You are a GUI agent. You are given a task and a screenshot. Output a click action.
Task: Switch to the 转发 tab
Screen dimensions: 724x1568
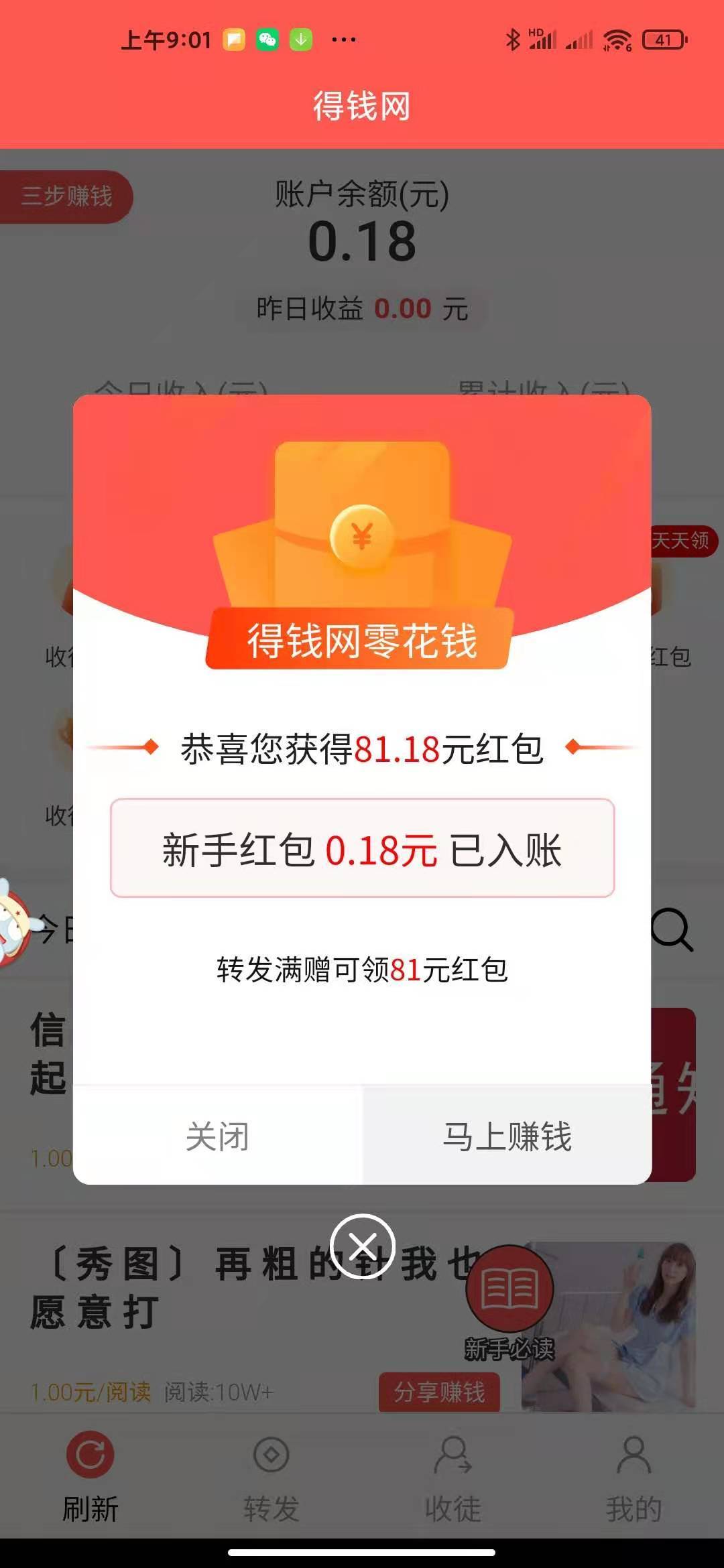[271, 1474]
